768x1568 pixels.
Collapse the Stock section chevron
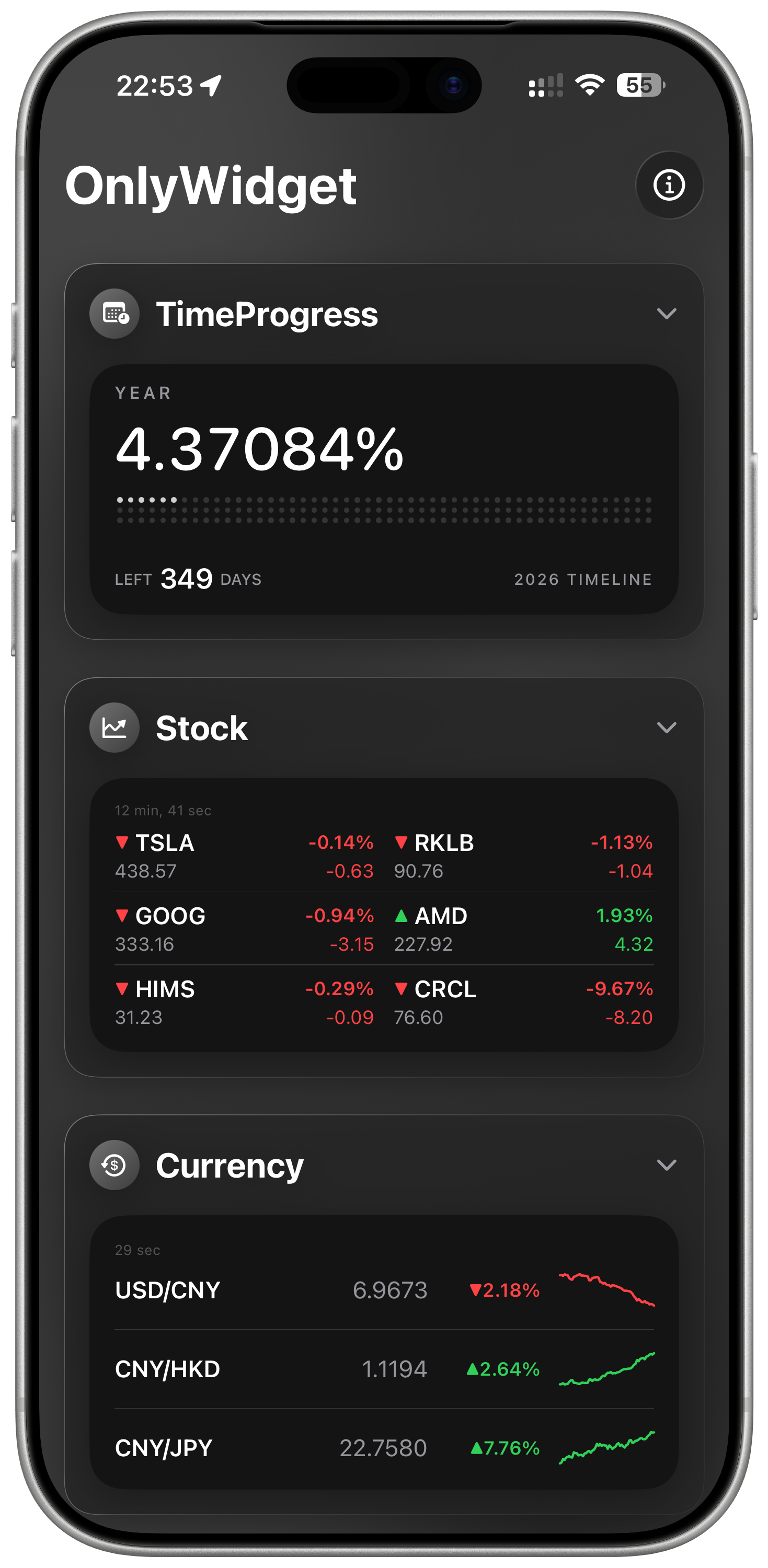pos(666,728)
